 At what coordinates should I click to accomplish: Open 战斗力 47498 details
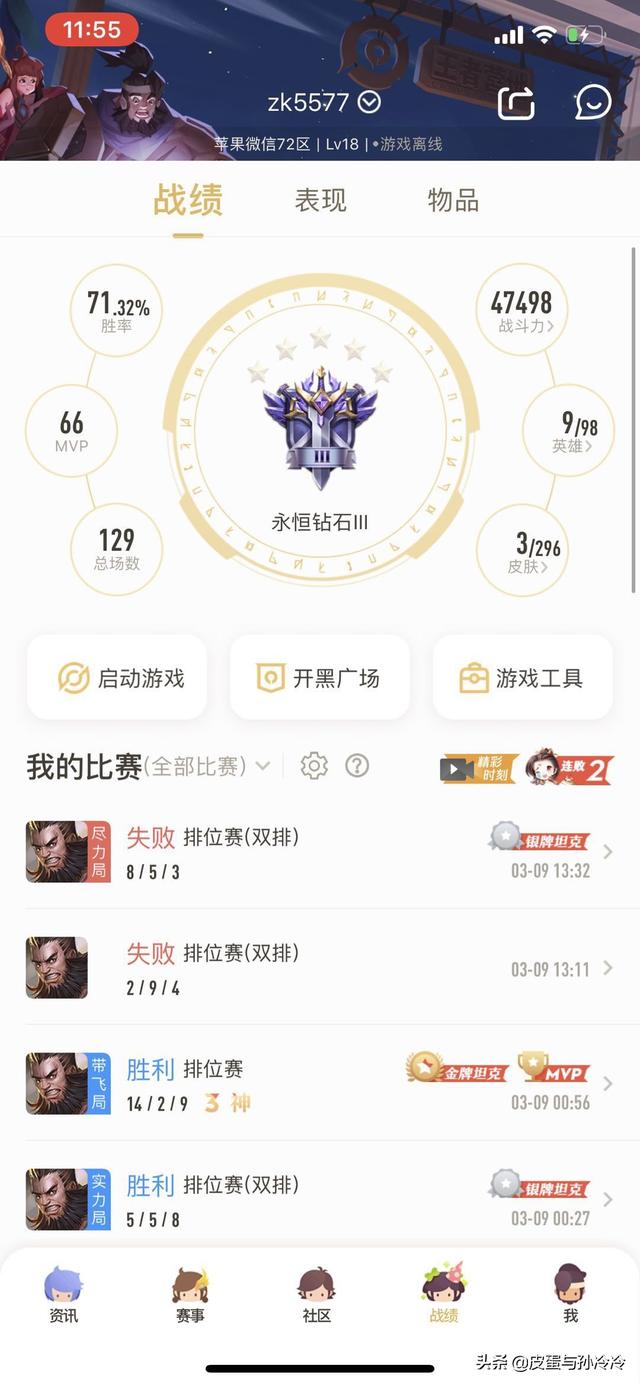pos(521,310)
